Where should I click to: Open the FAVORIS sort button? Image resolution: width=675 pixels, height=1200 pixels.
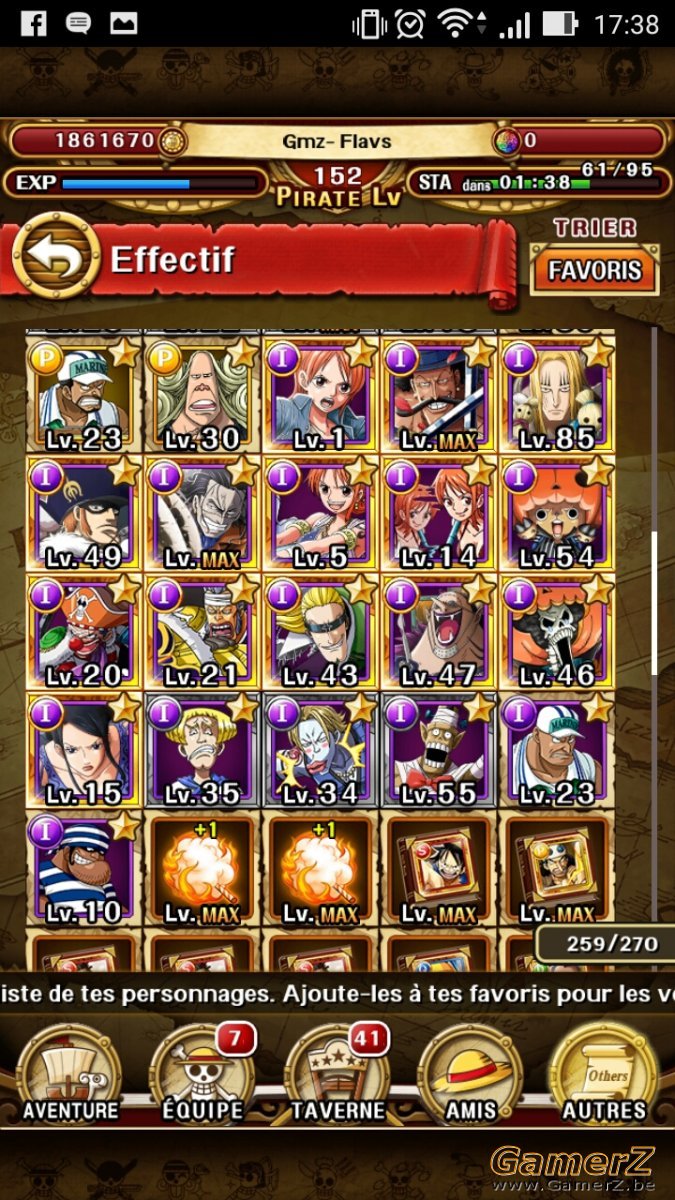(x=595, y=271)
